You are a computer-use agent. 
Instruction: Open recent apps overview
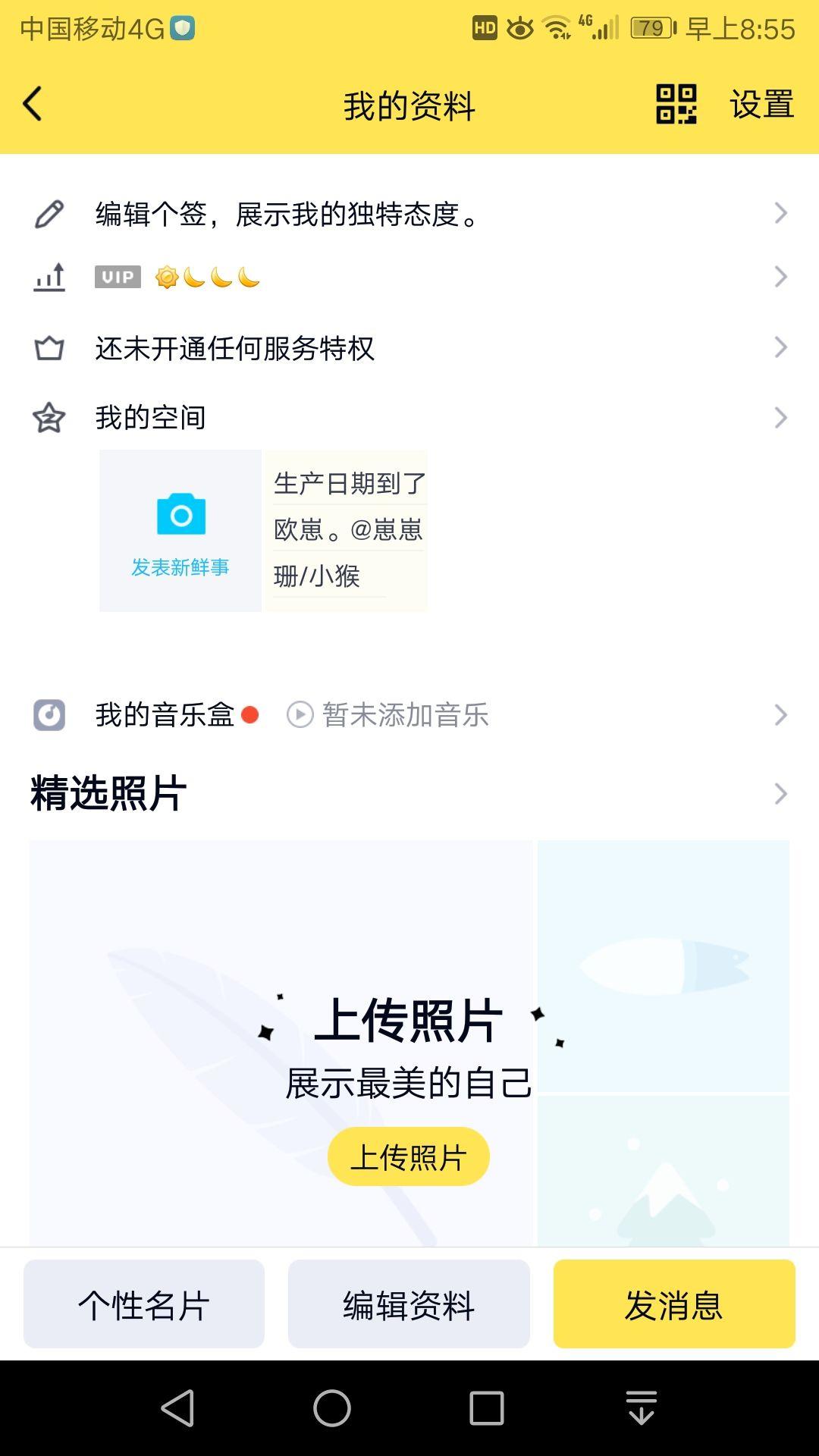pyautogui.click(x=486, y=1408)
